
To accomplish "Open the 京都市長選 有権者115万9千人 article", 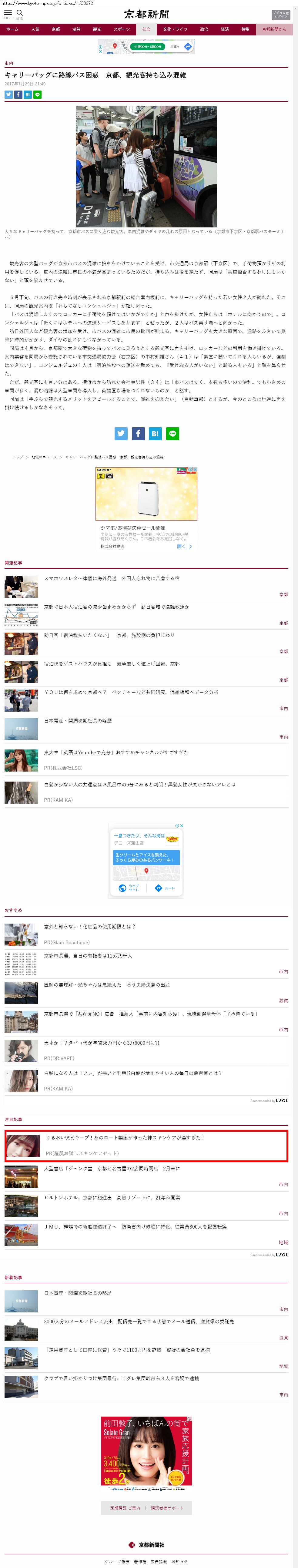I will [88, 956].
